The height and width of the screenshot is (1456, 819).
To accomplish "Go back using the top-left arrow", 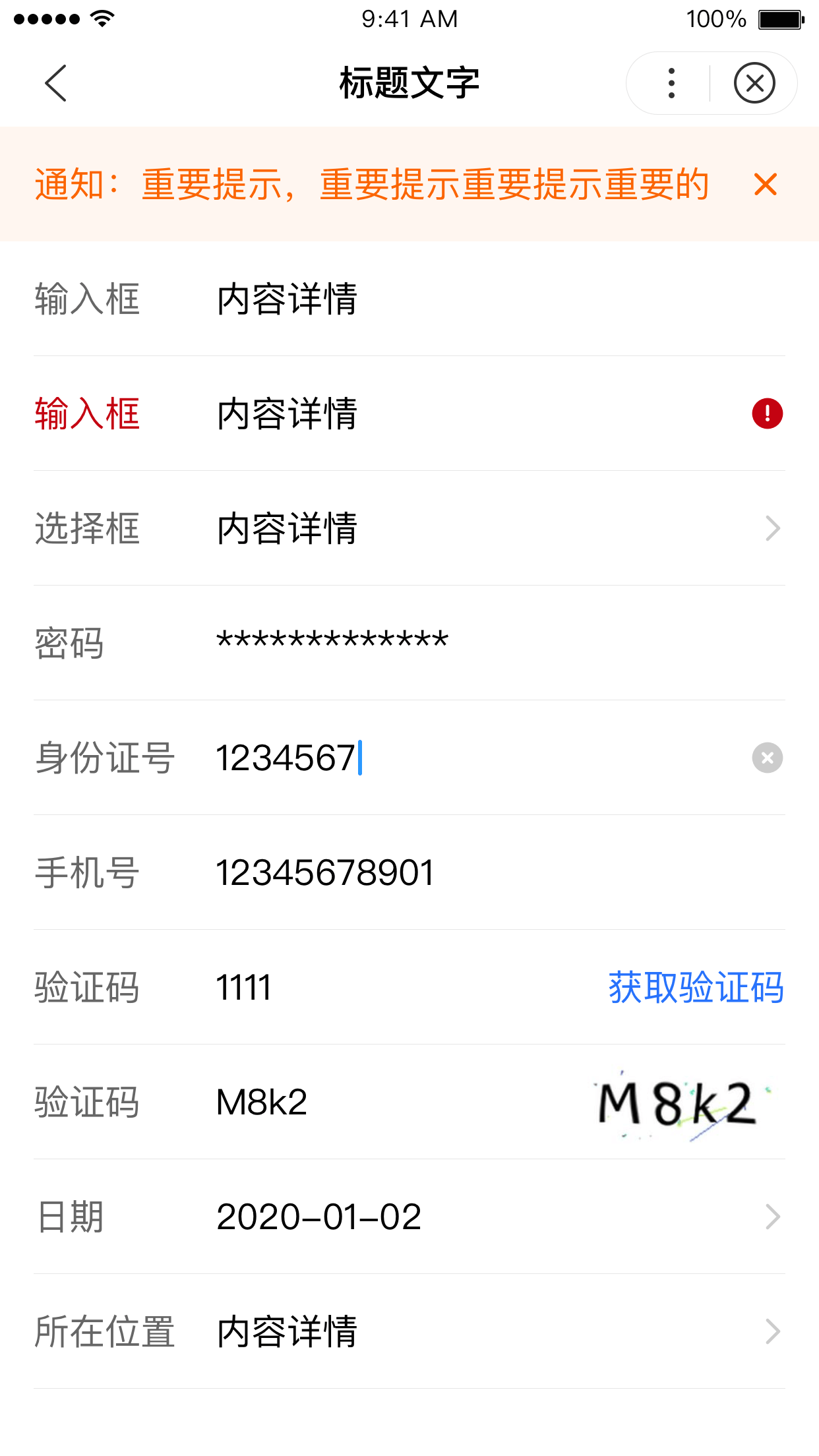I will (x=56, y=83).
